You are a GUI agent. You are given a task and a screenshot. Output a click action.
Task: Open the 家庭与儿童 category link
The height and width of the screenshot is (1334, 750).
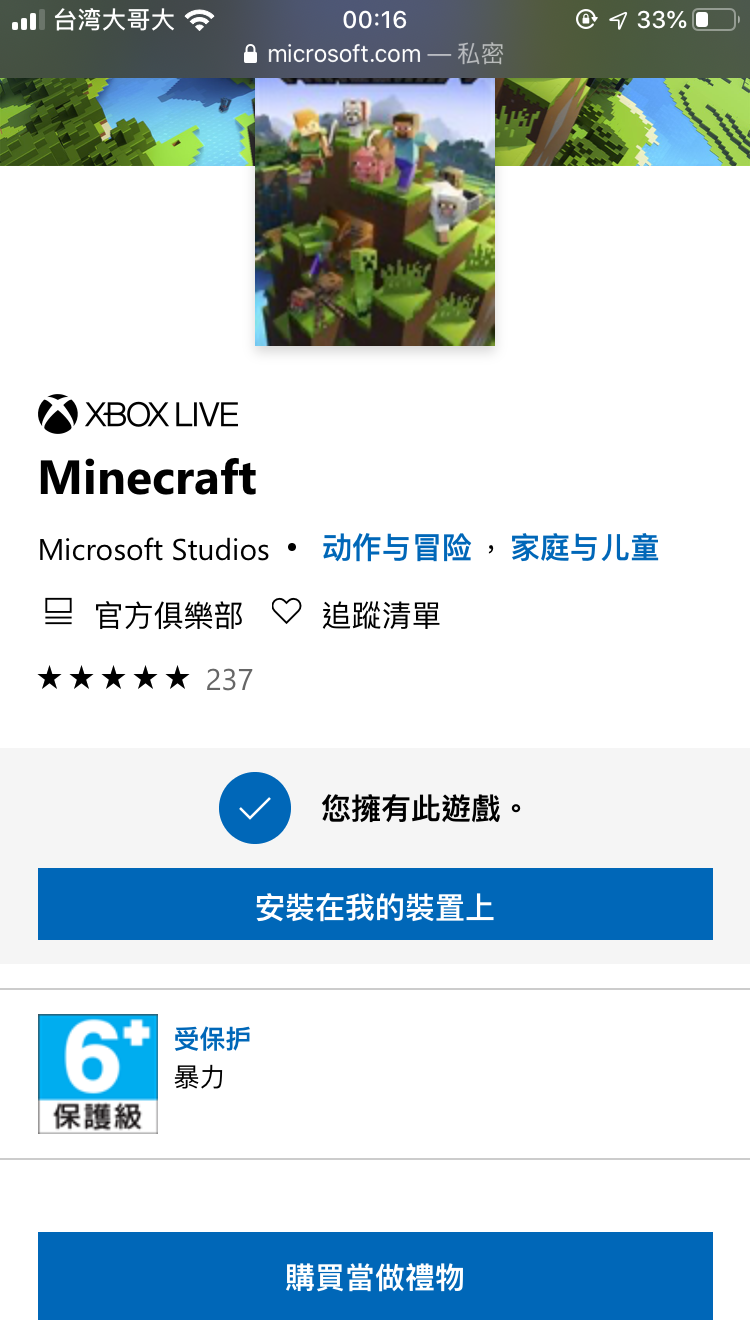point(584,548)
